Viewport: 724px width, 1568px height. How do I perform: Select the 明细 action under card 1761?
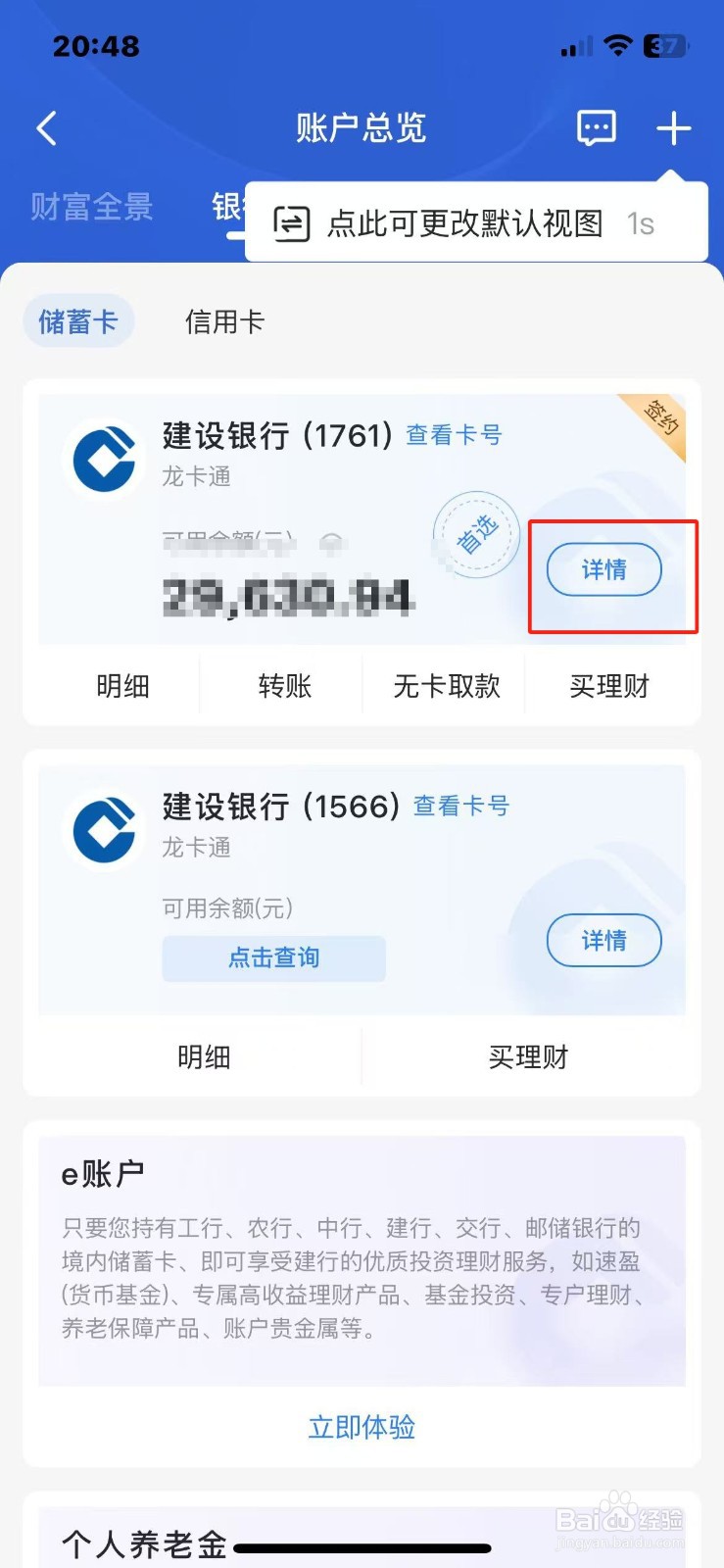(122, 686)
